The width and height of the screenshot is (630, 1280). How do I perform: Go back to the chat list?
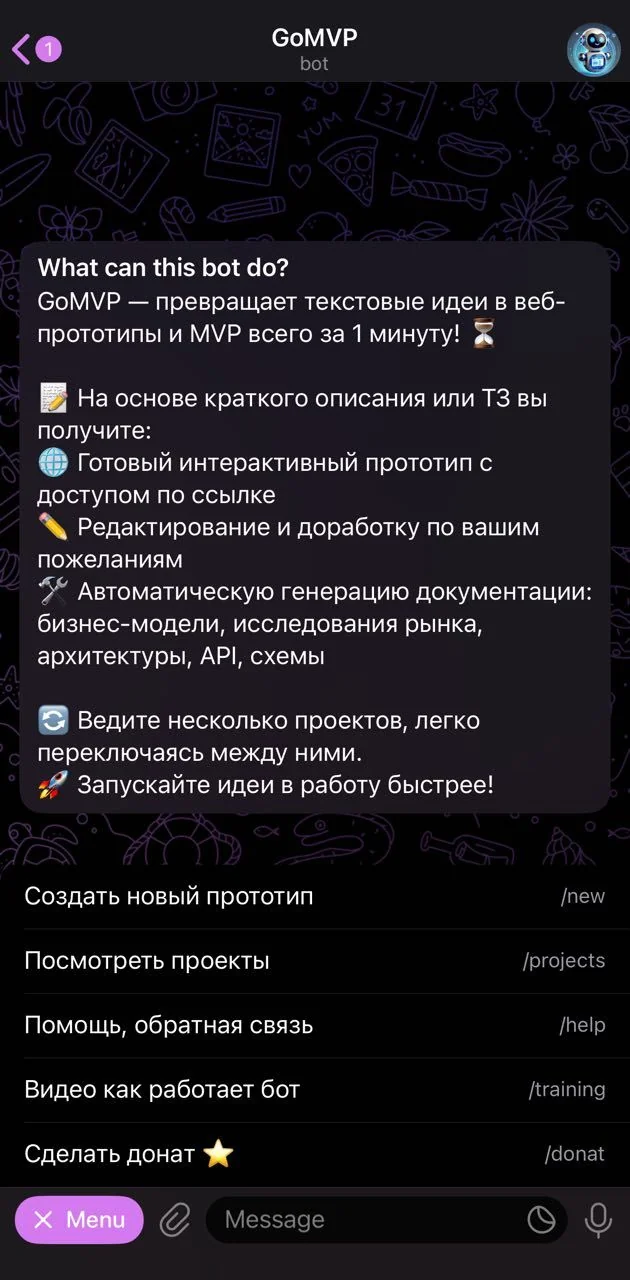coord(36,49)
